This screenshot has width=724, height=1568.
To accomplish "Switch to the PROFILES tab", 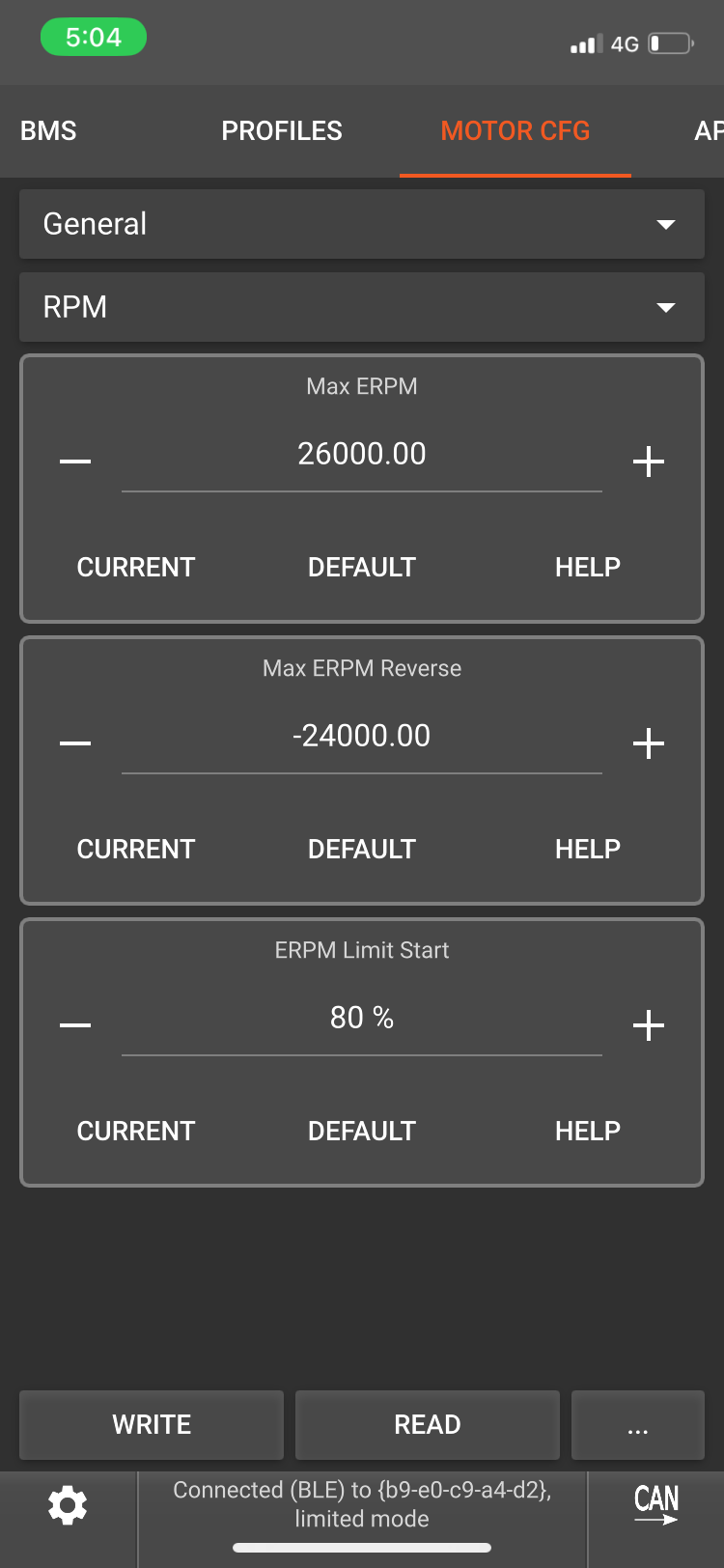I will [x=282, y=131].
